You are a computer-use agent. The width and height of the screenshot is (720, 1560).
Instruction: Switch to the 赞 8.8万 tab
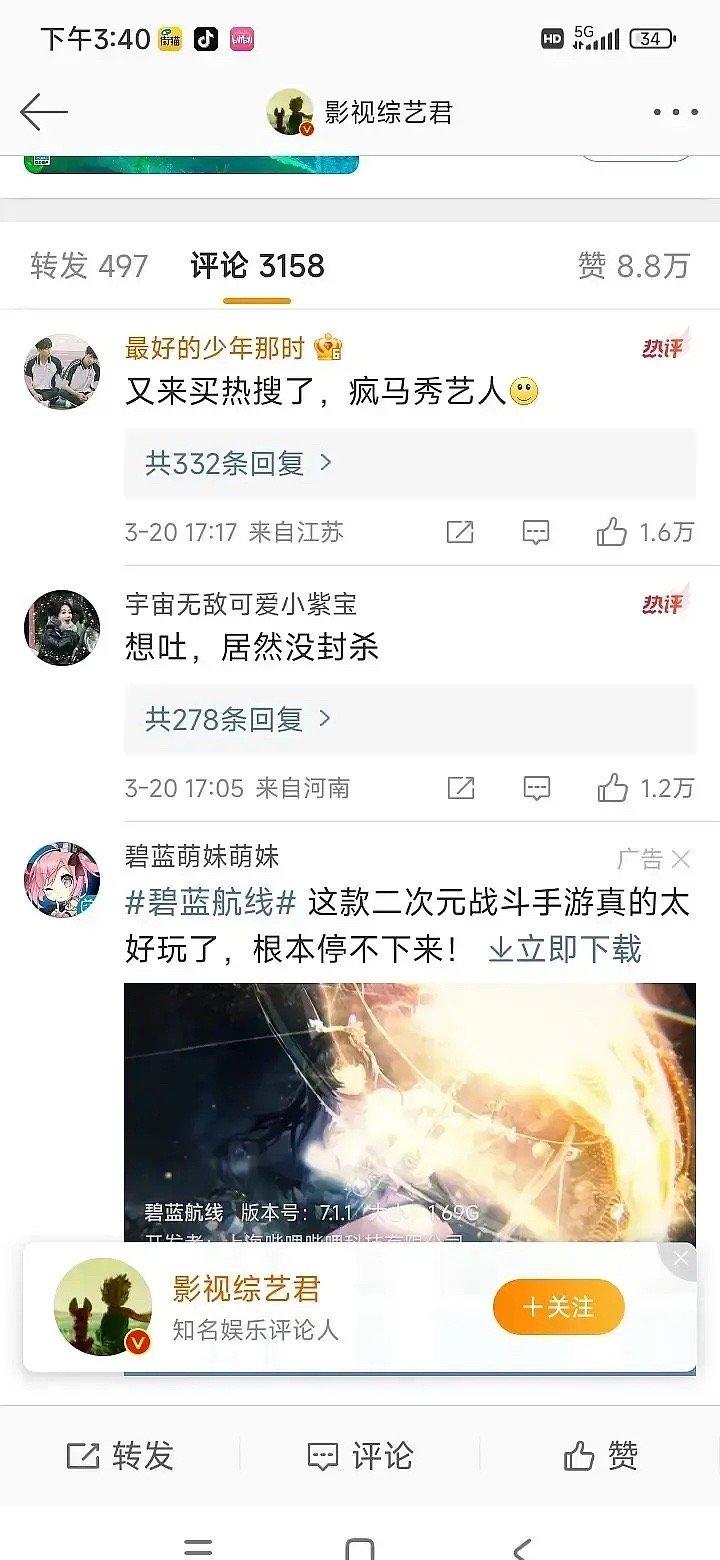(x=633, y=265)
